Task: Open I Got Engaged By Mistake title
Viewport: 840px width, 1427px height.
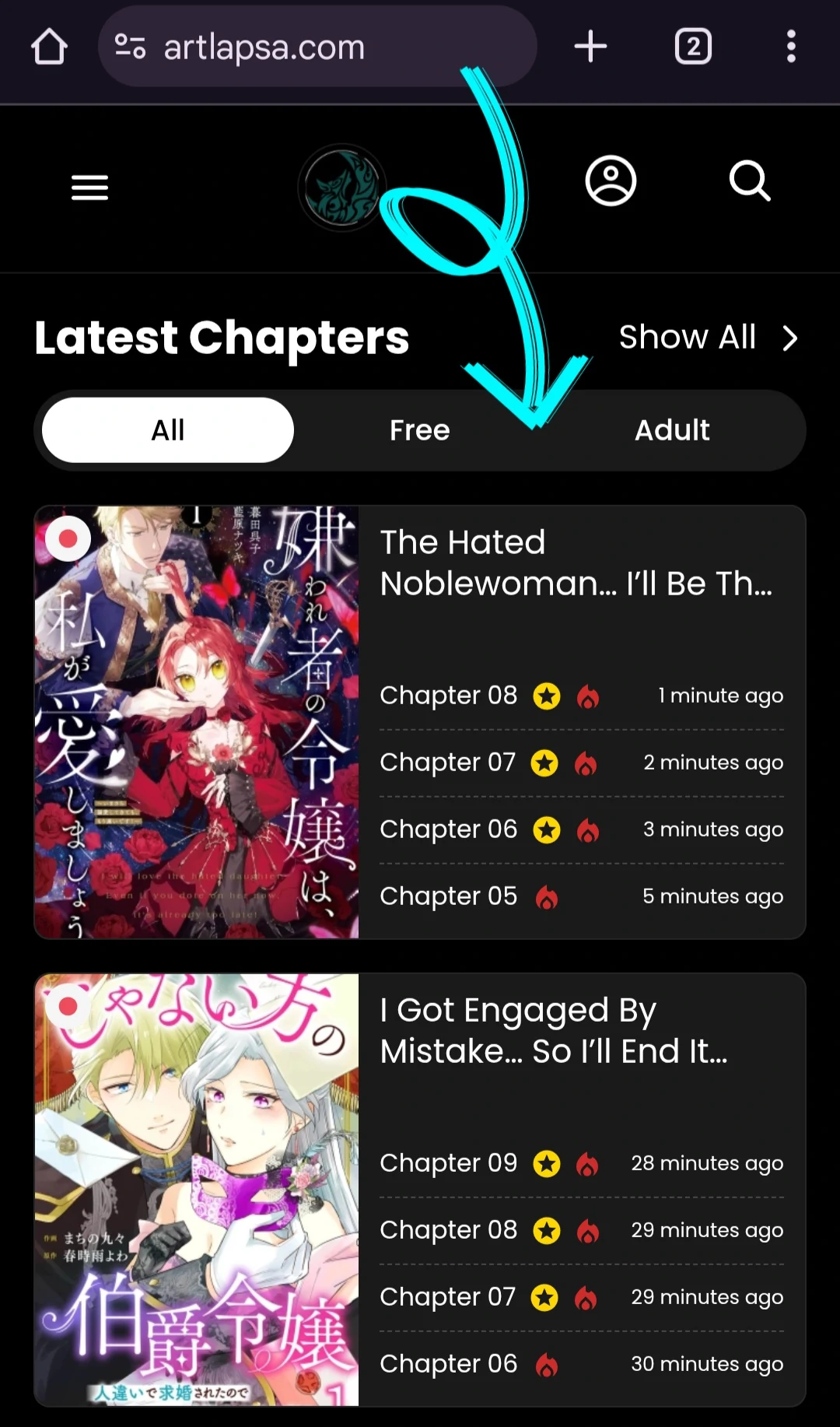Action: (x=554, y=1031)
